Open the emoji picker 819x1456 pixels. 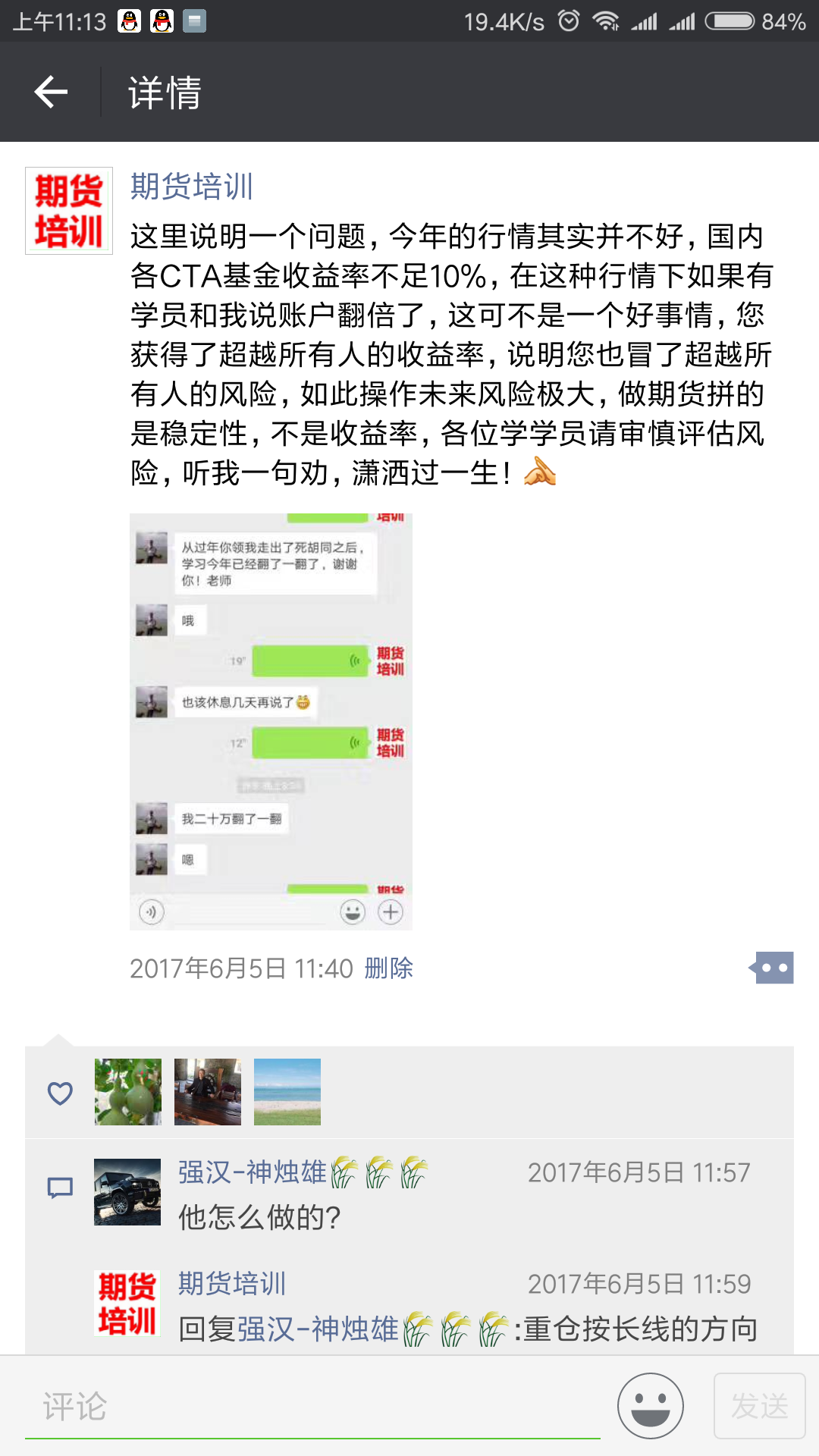[x=651, y=1406]
